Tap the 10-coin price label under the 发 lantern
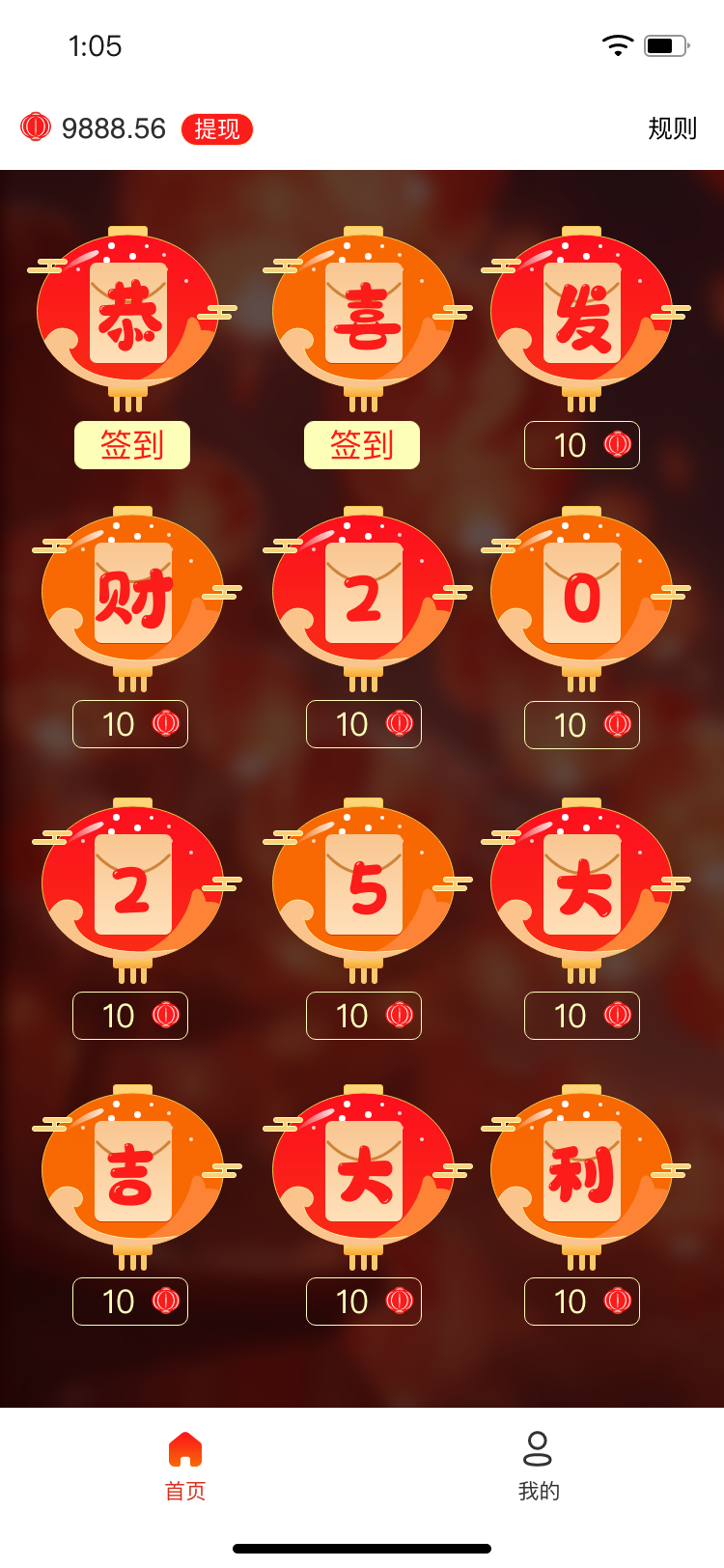The image size is (724, 1568). click(582, 445)
